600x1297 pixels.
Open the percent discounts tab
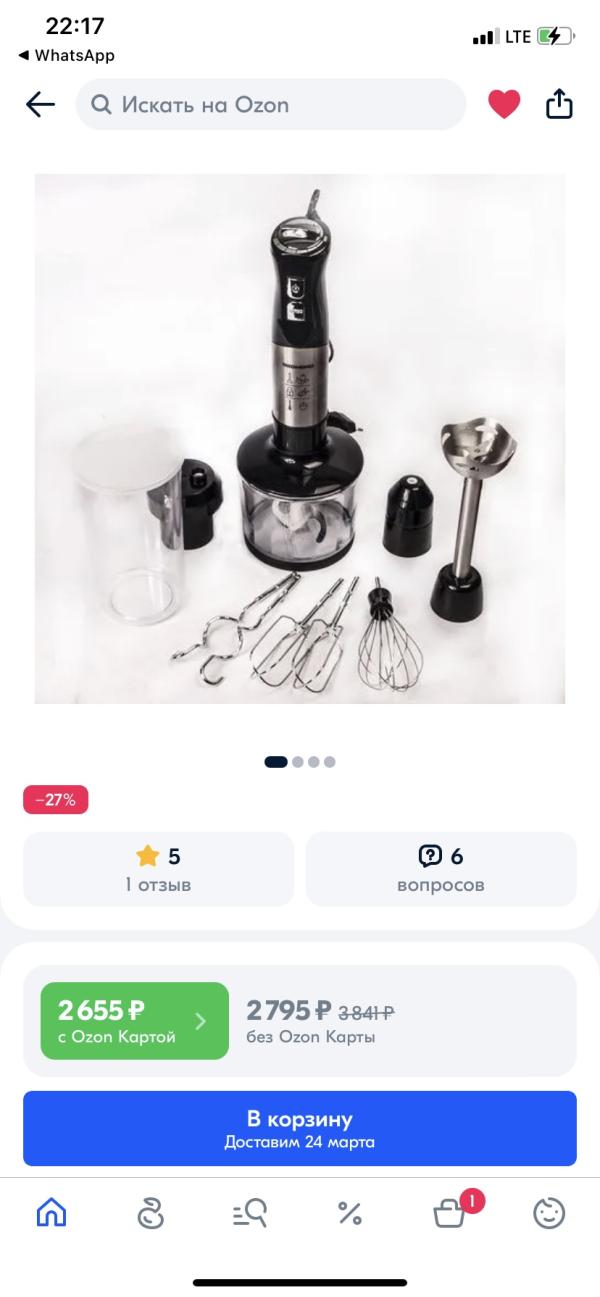pos(349,1214)
